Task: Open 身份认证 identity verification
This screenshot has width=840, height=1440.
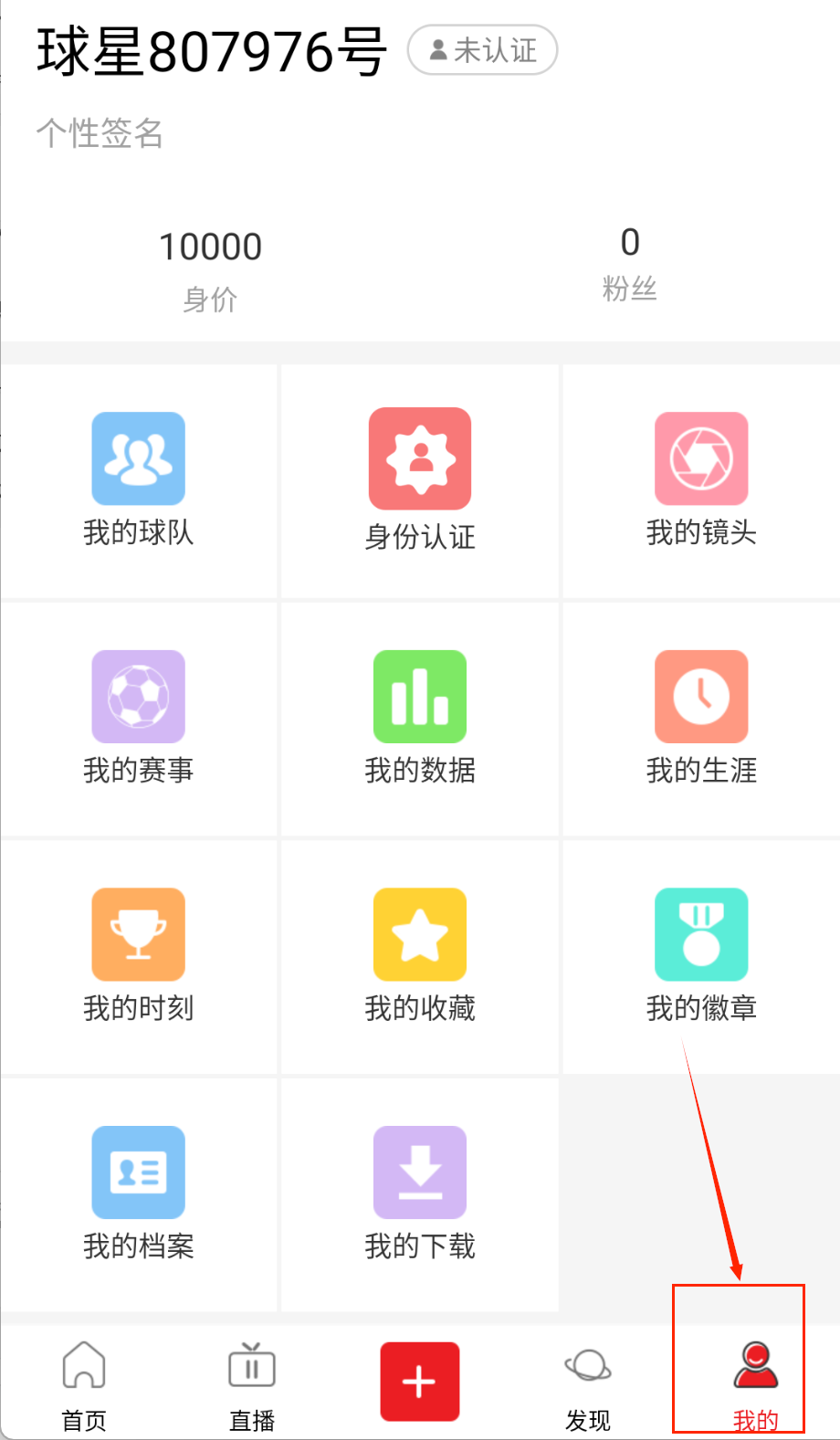Action: 419,479
